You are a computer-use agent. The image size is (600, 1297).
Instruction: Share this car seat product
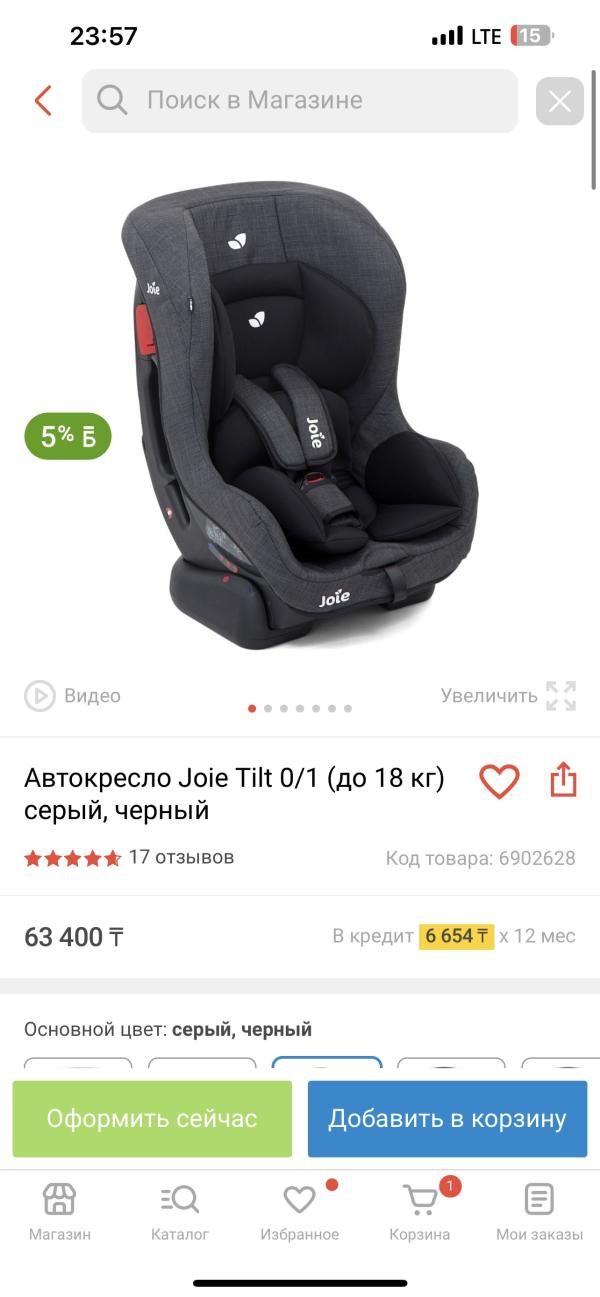pyautogui.click(x=564, y=780)
